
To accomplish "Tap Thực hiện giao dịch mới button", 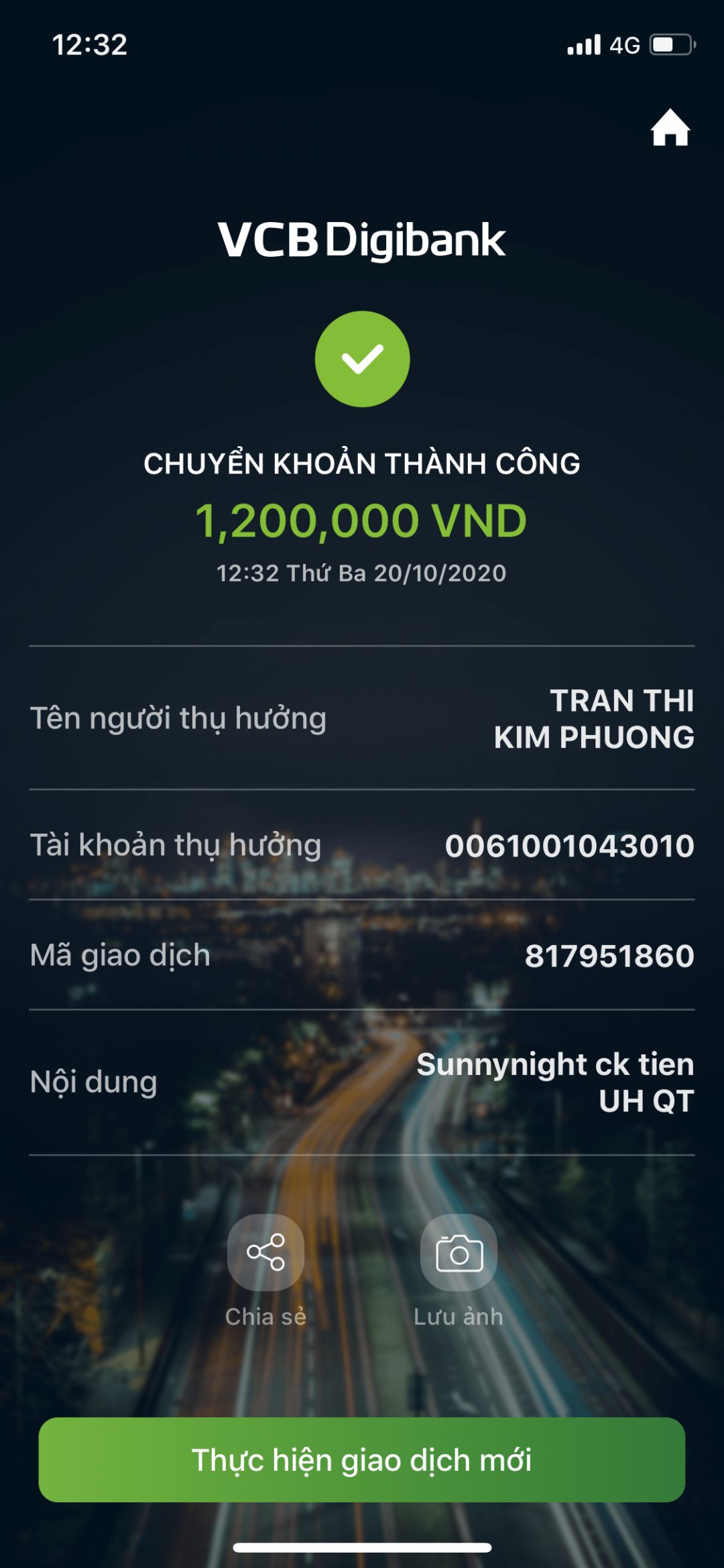I will click(362, 1459).
